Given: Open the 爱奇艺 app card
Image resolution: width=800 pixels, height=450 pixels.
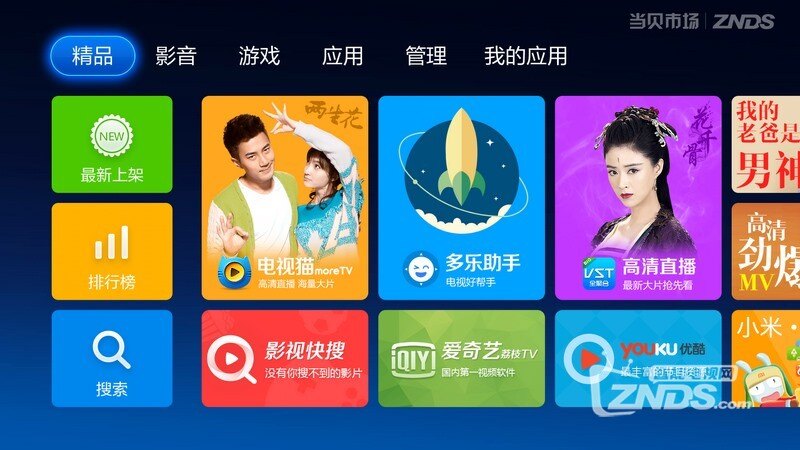Looking at the screenshot, I should [461, 358].
